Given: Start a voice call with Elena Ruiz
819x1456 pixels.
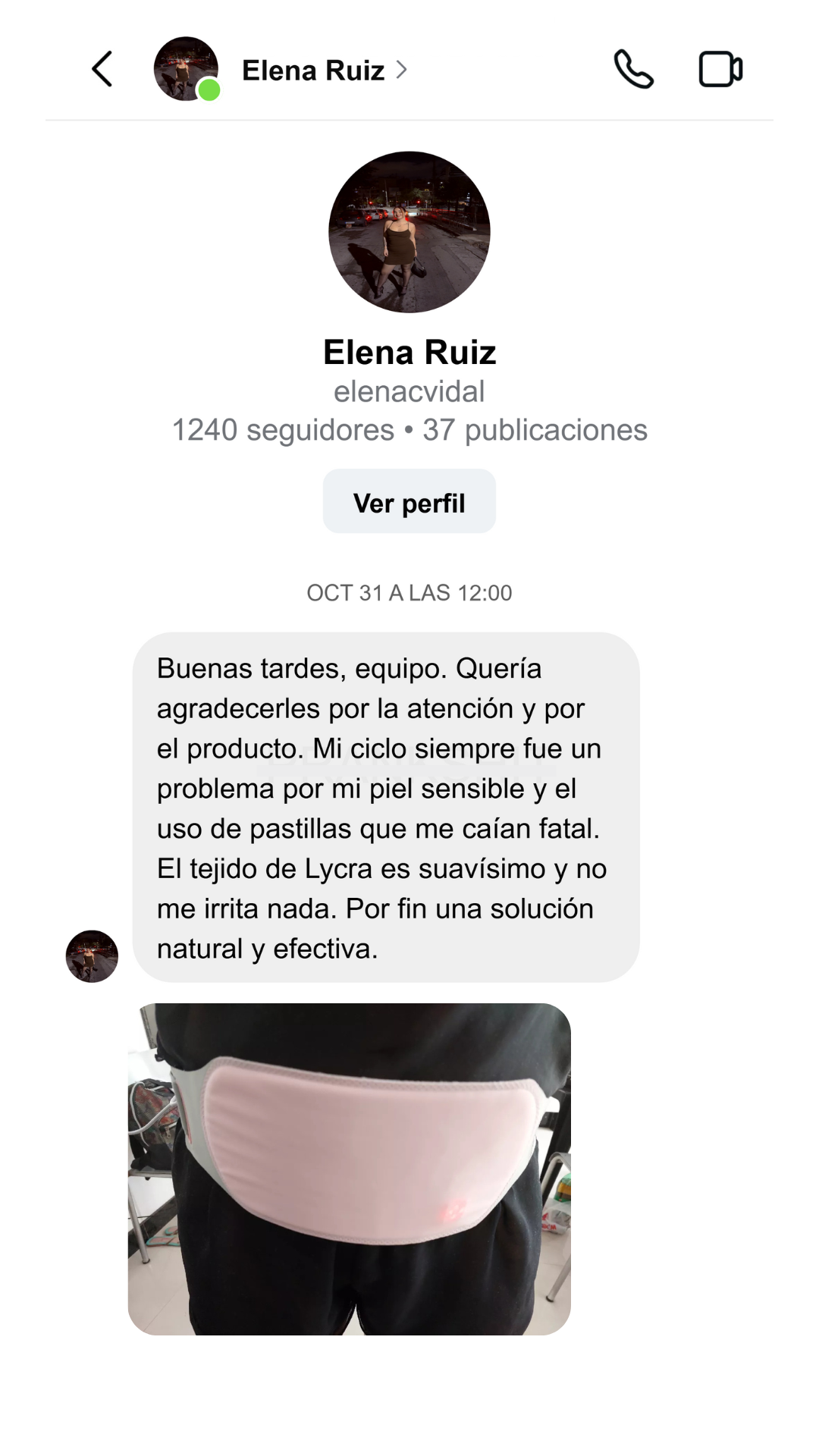Looking at the screenshot, I should point(633,70).
